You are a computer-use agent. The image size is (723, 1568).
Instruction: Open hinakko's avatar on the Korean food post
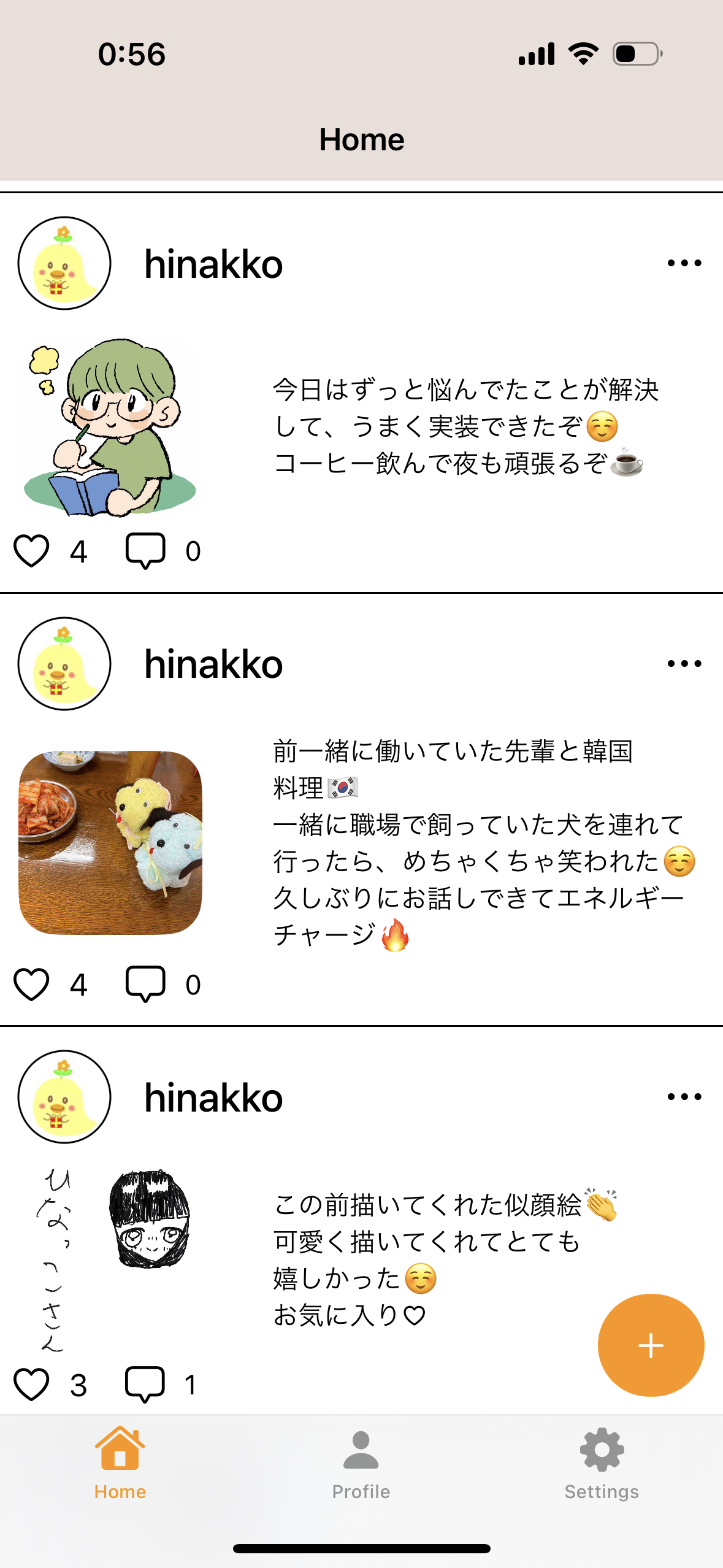[64, 664]
